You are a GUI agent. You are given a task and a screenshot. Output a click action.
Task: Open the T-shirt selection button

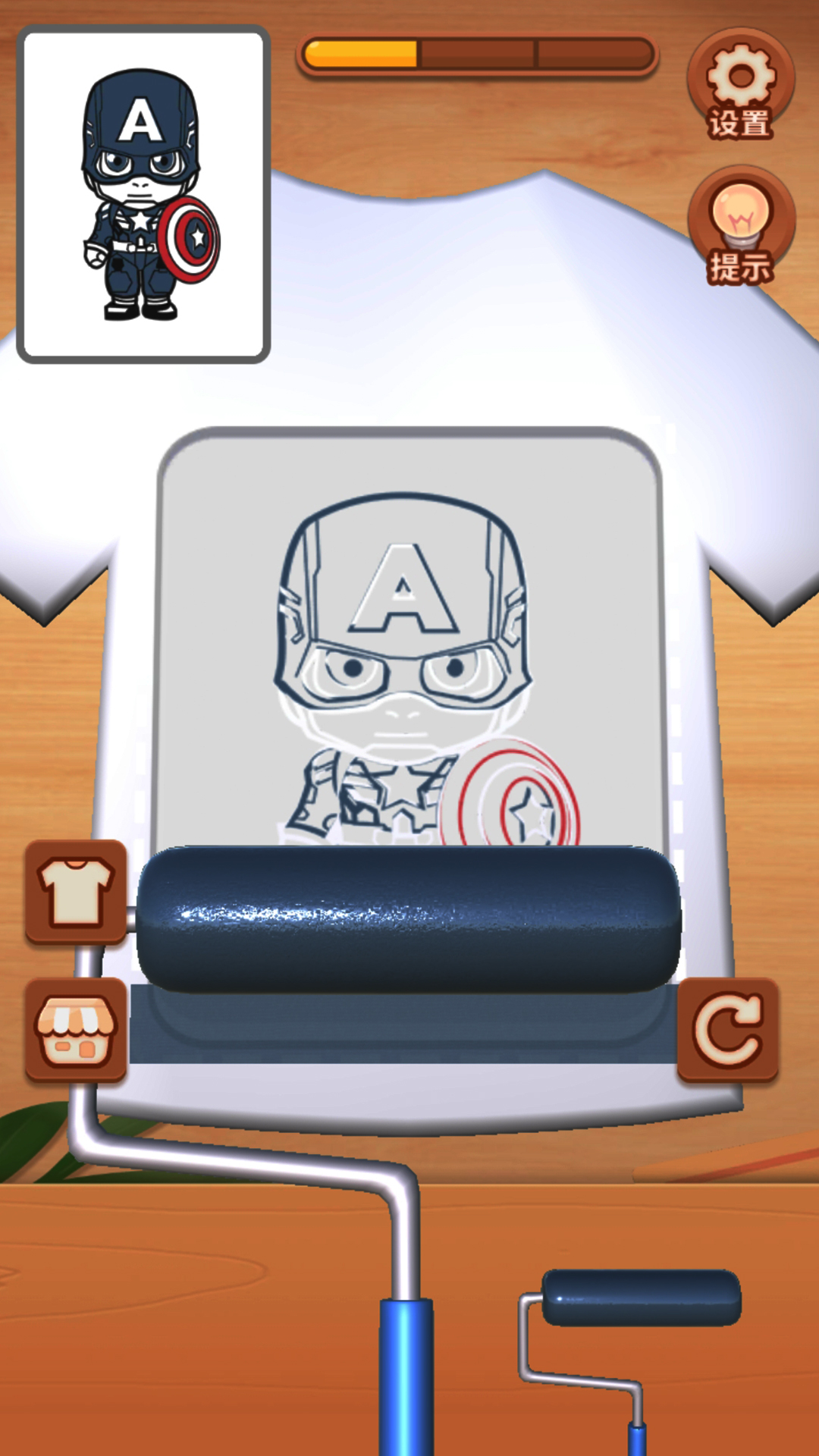[x=76, y=893]
